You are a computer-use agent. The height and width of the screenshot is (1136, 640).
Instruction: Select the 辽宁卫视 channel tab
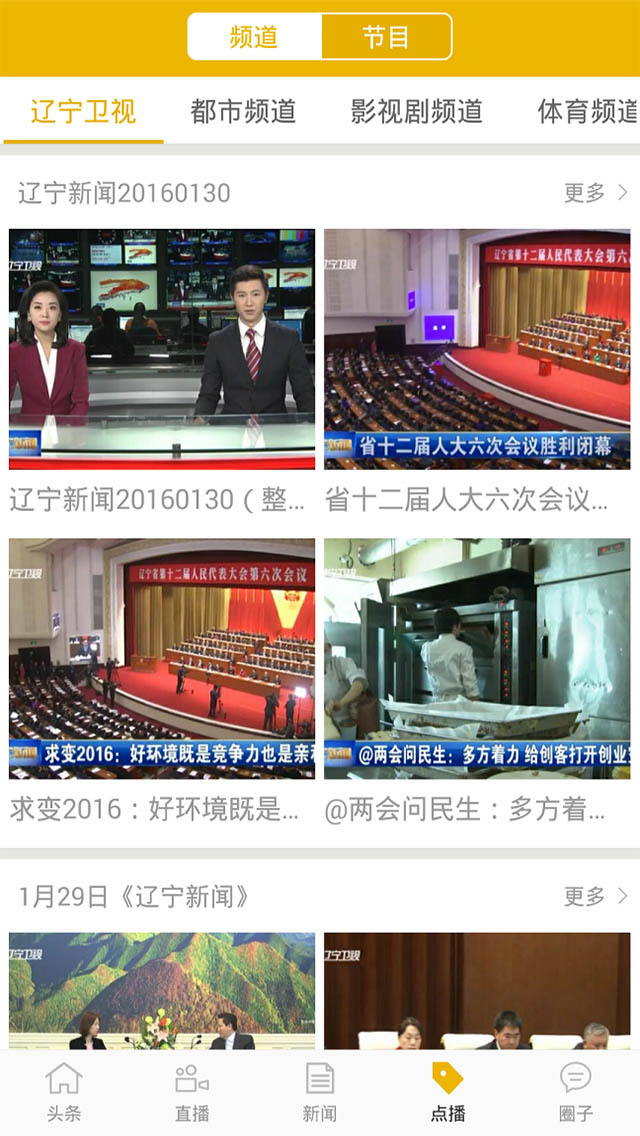(x=83, y=111)
